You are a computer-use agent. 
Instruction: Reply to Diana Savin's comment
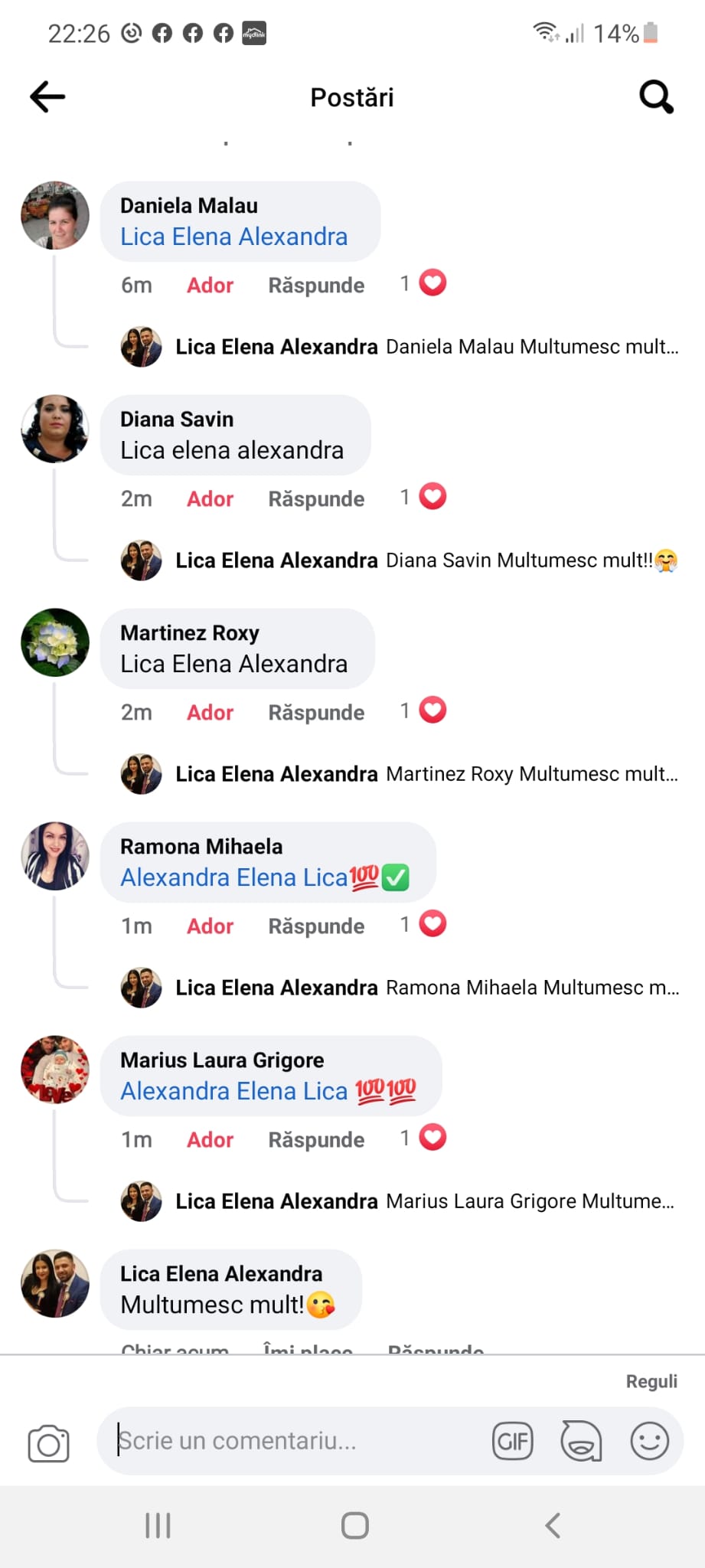(315, 499)
